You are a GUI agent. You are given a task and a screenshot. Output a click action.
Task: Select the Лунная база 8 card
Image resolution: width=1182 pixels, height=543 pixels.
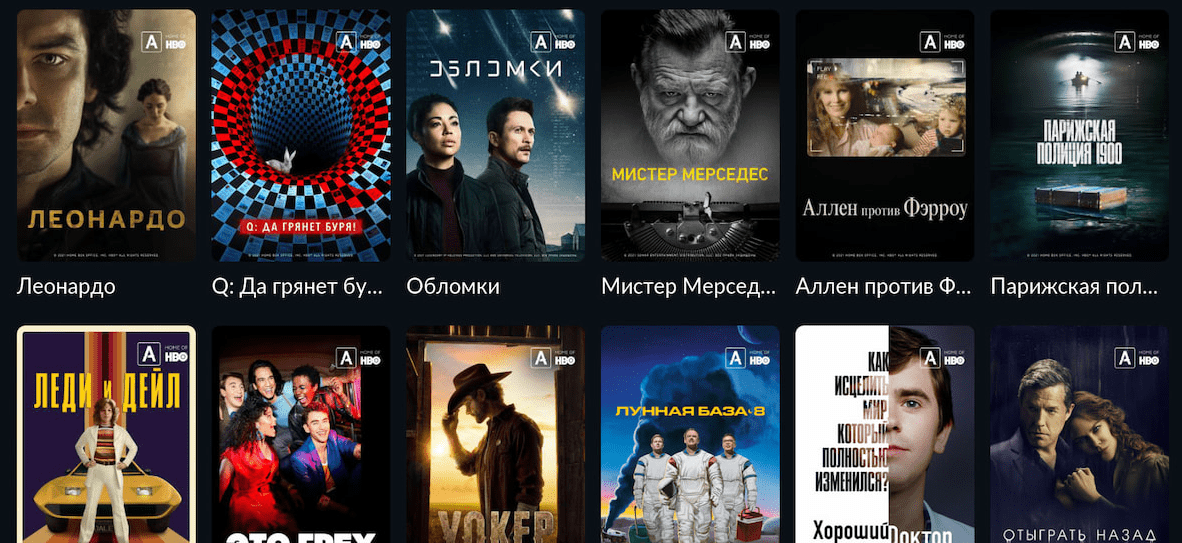point(689,435)
